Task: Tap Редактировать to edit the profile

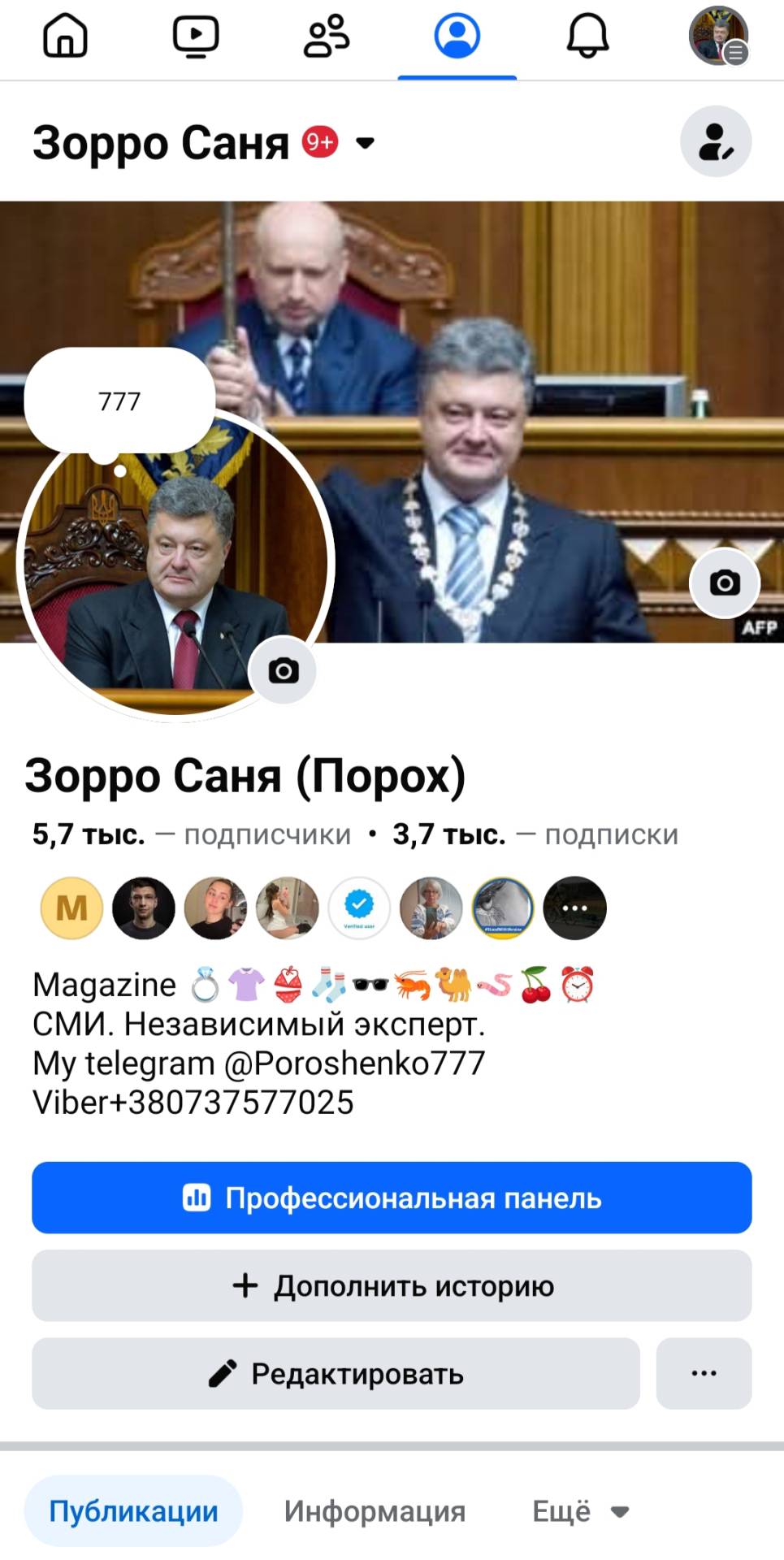Action: [336, 1373]
